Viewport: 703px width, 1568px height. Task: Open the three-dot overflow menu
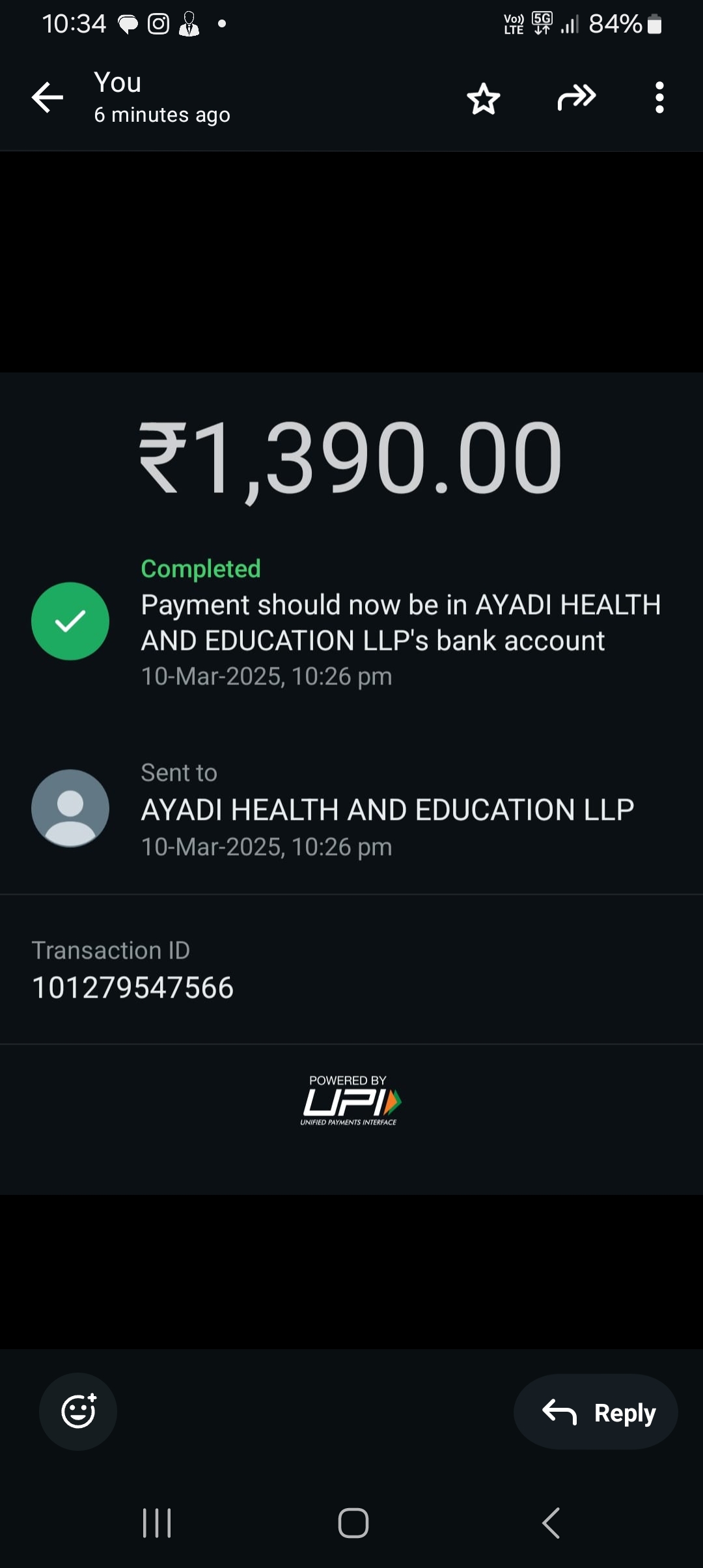[x=659, y=98]
